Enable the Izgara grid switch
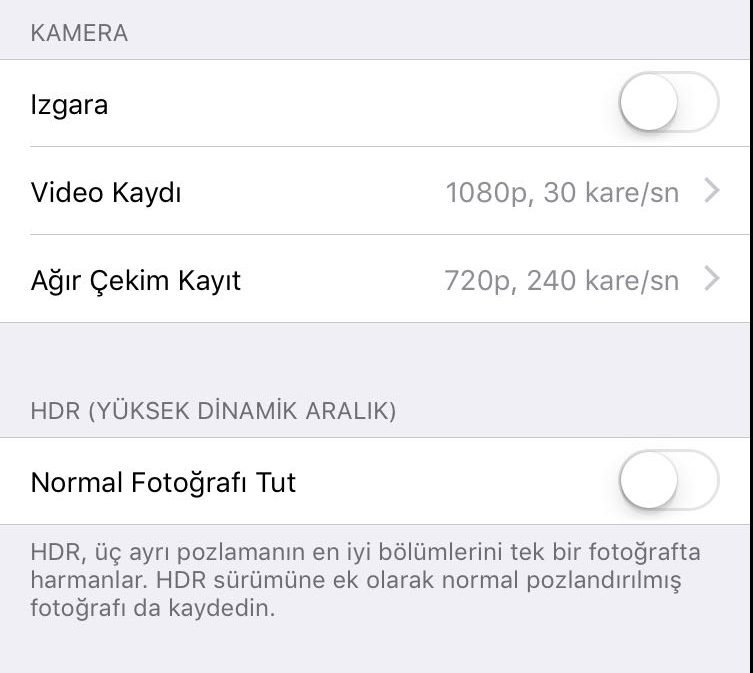This screenshot has height=673, width=753. pyautogui.click(x=668, y=103)
